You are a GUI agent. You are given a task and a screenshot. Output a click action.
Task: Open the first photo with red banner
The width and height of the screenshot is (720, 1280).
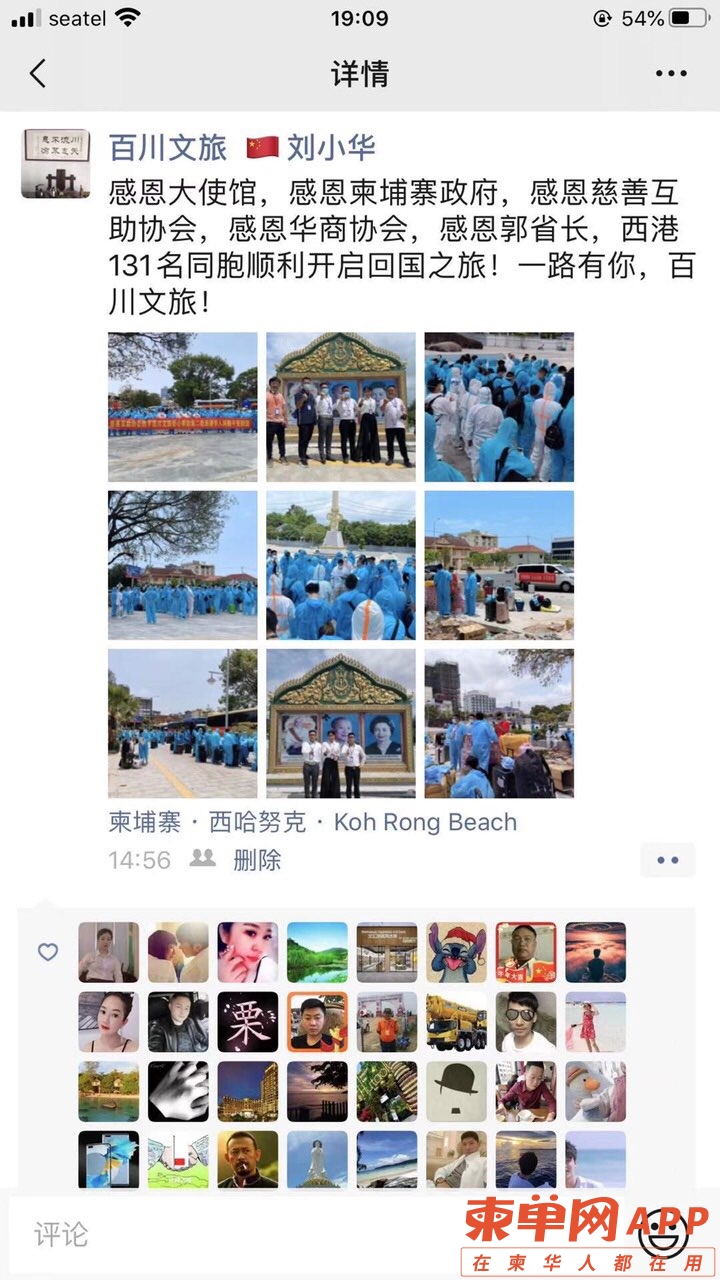(x=183, y=407)
